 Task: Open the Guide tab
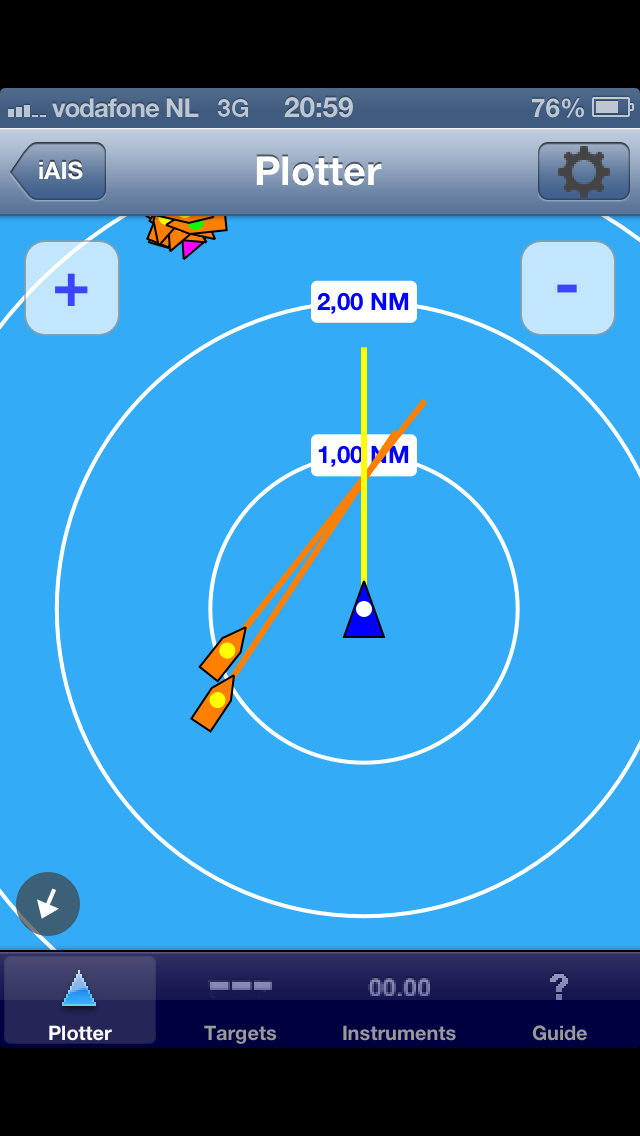coord(559,1003)
